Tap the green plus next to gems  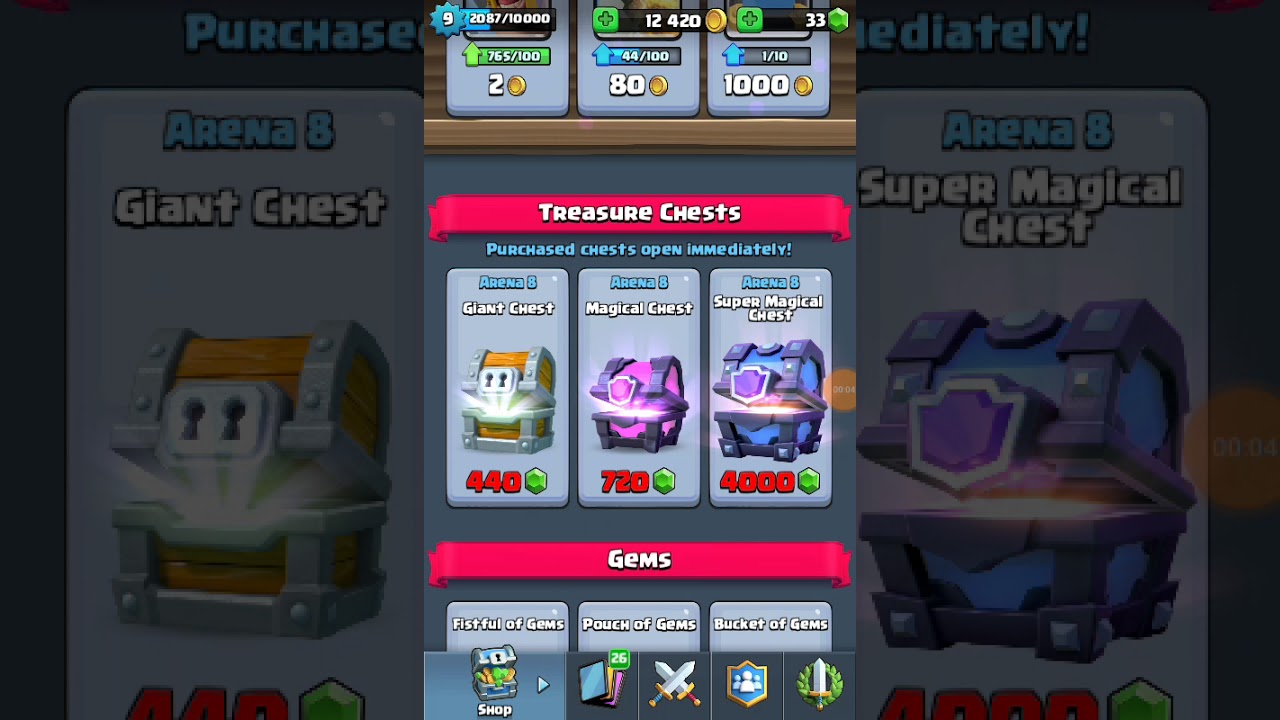[750, 20]
